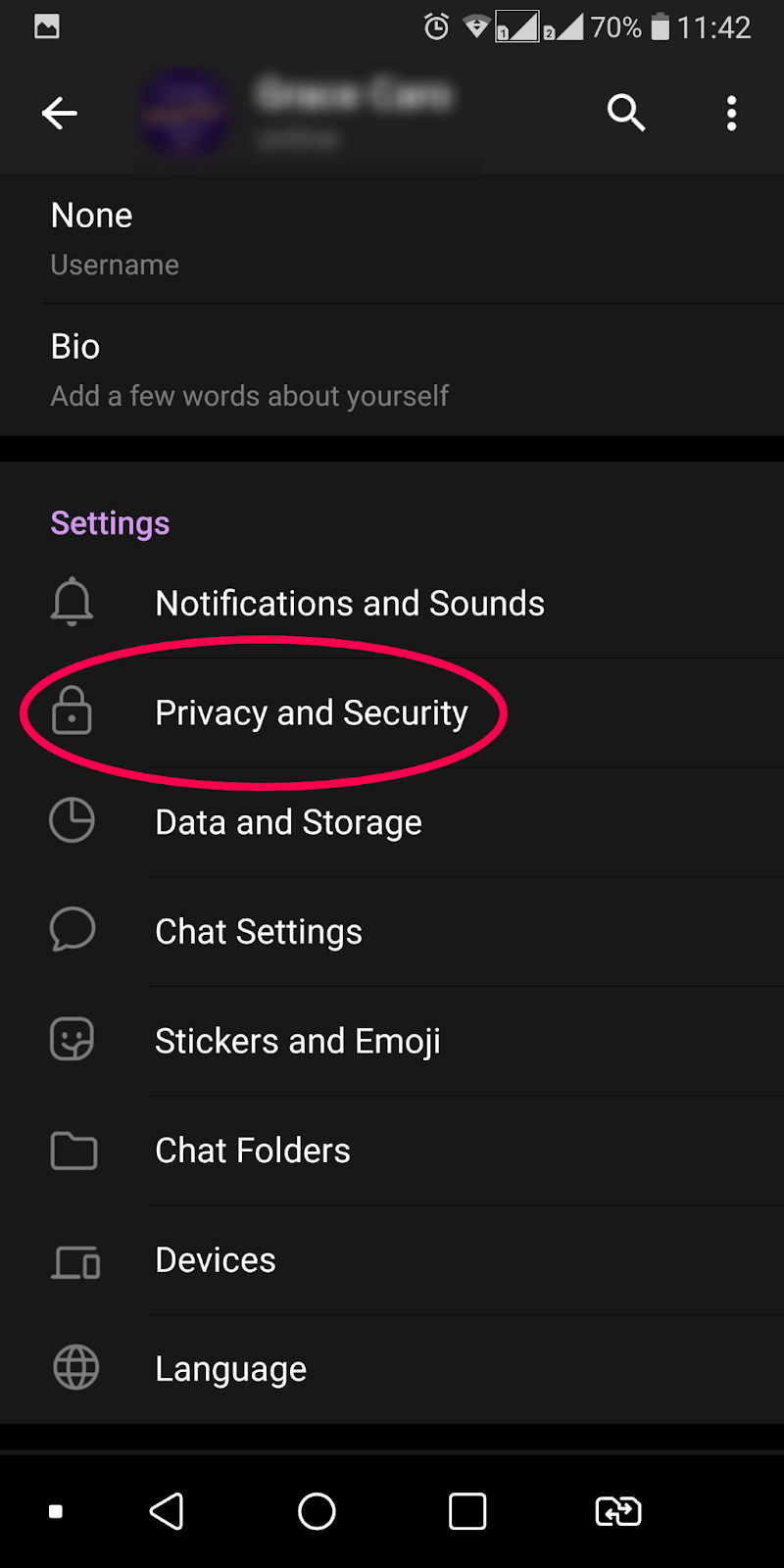Image resolution: width=784 pixels, height=1568 pixels.
Task: Go back using the top arrow
Action: (x=60, y=114)
